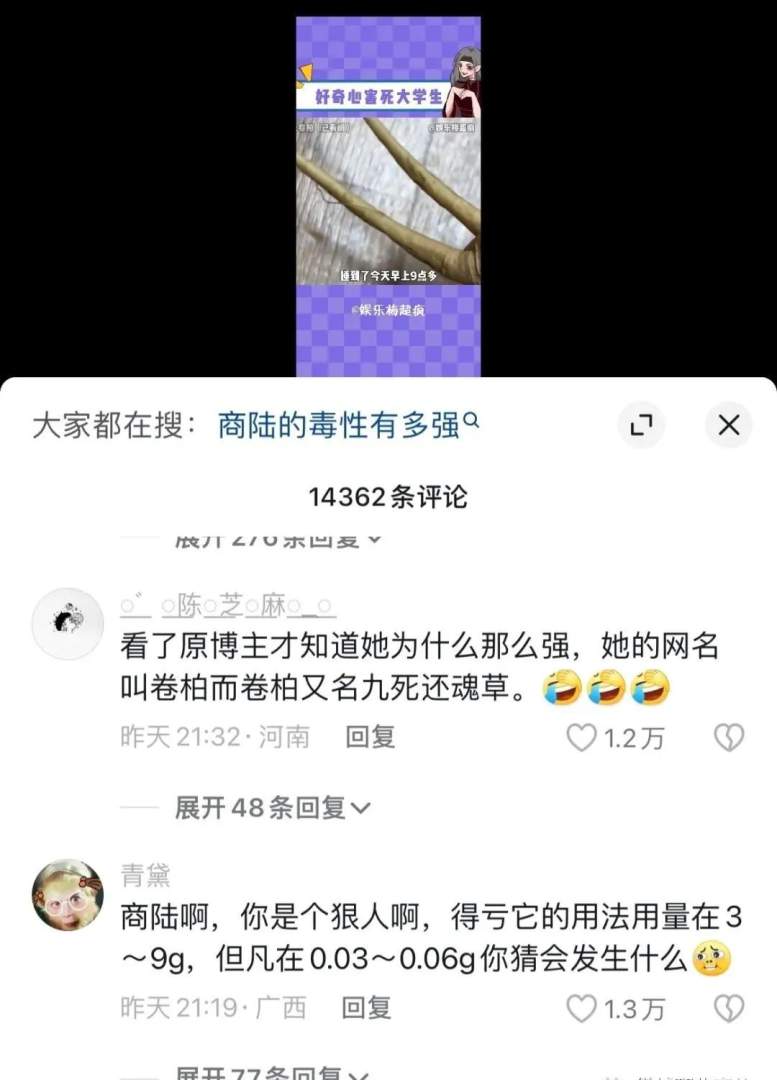Expand 48 replies under 陈芝麻's comment
The height and width of the screenshot is (1080, 777).
pos(272,807)
